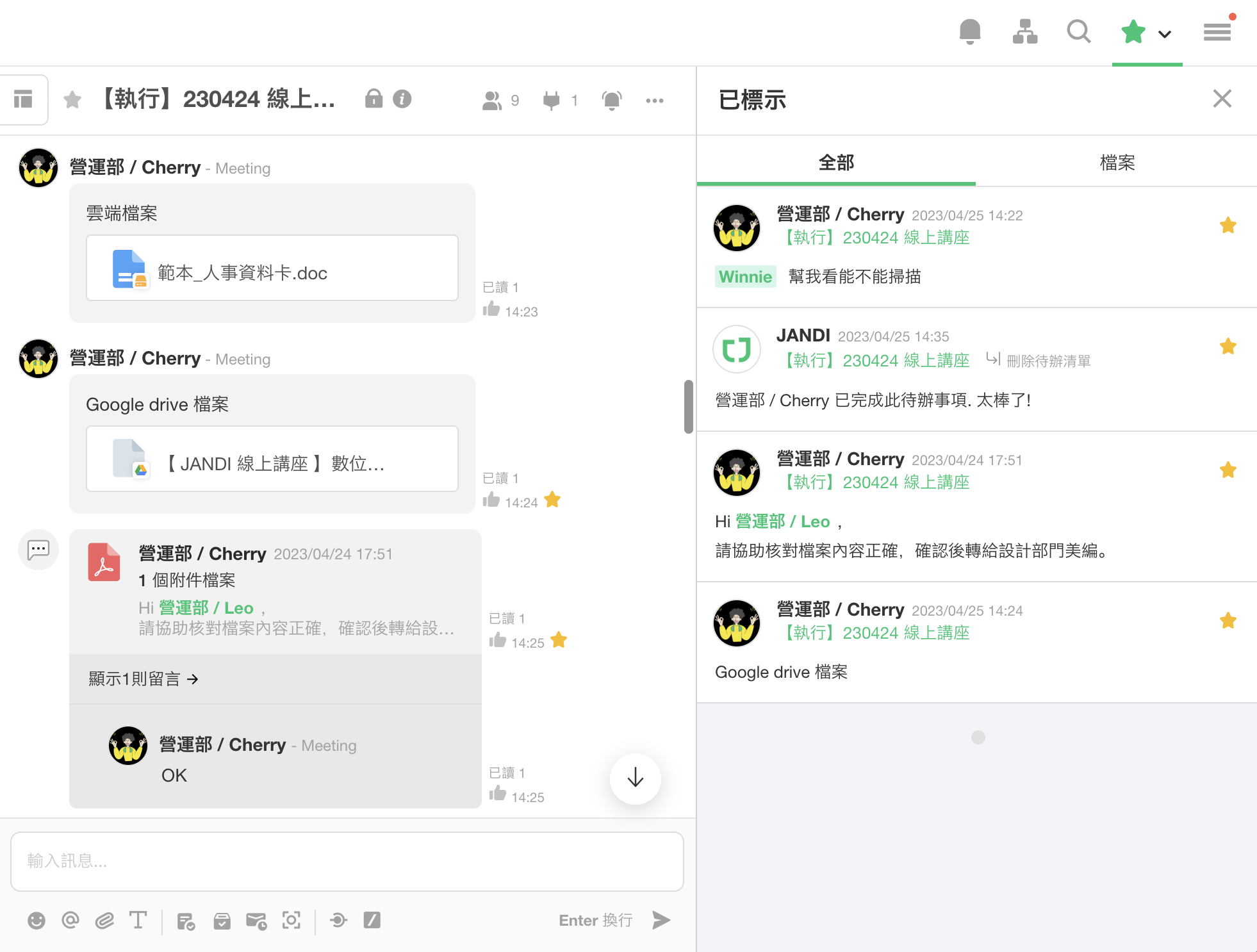
Task: Open the emoji picker
Action: pyautogui.click(x=37, y=921)
